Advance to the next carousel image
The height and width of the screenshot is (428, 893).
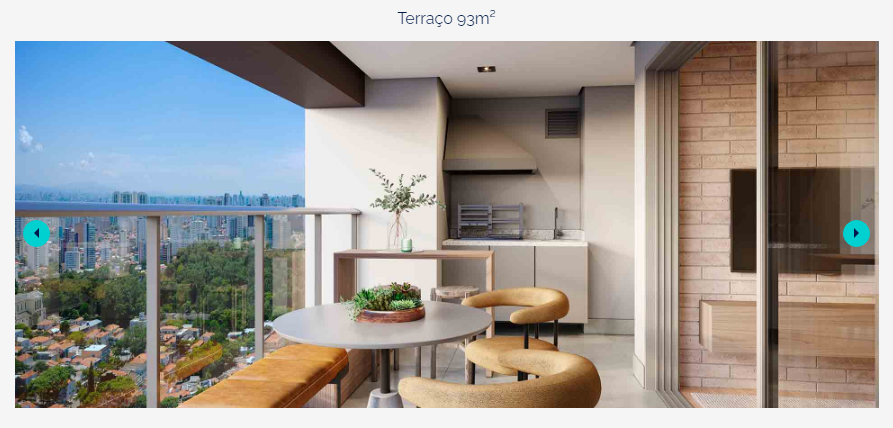[856, 233]
